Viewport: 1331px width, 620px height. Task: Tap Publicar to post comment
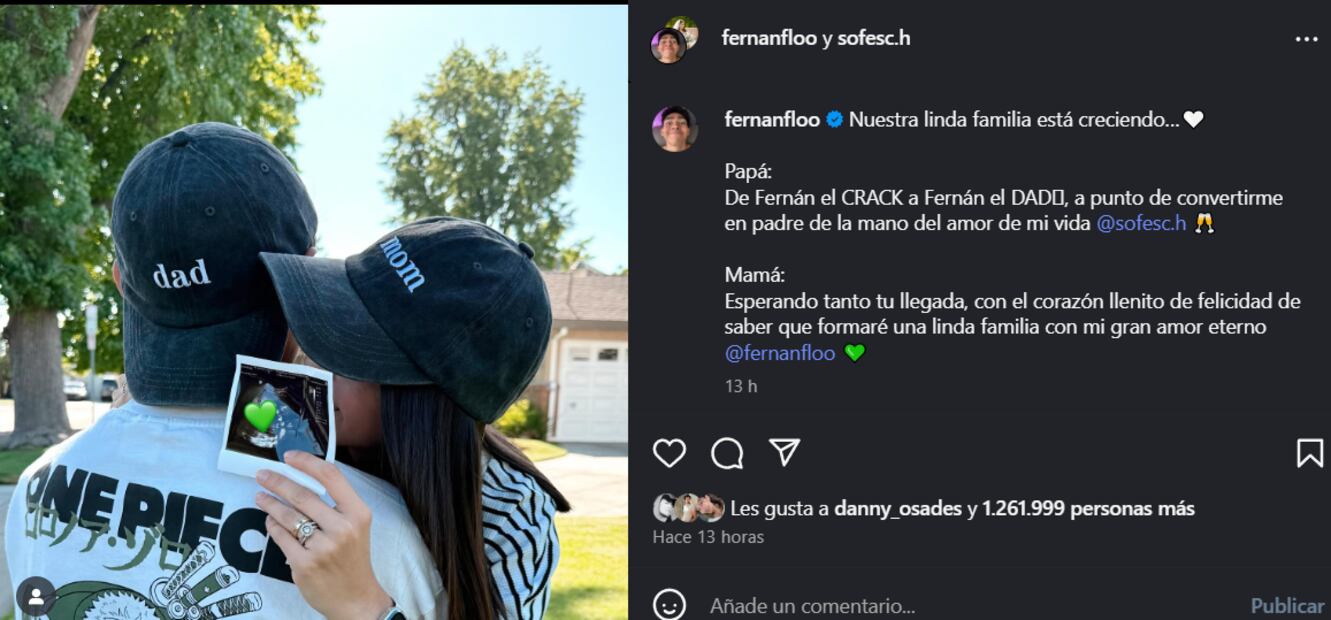[1287, 606]
